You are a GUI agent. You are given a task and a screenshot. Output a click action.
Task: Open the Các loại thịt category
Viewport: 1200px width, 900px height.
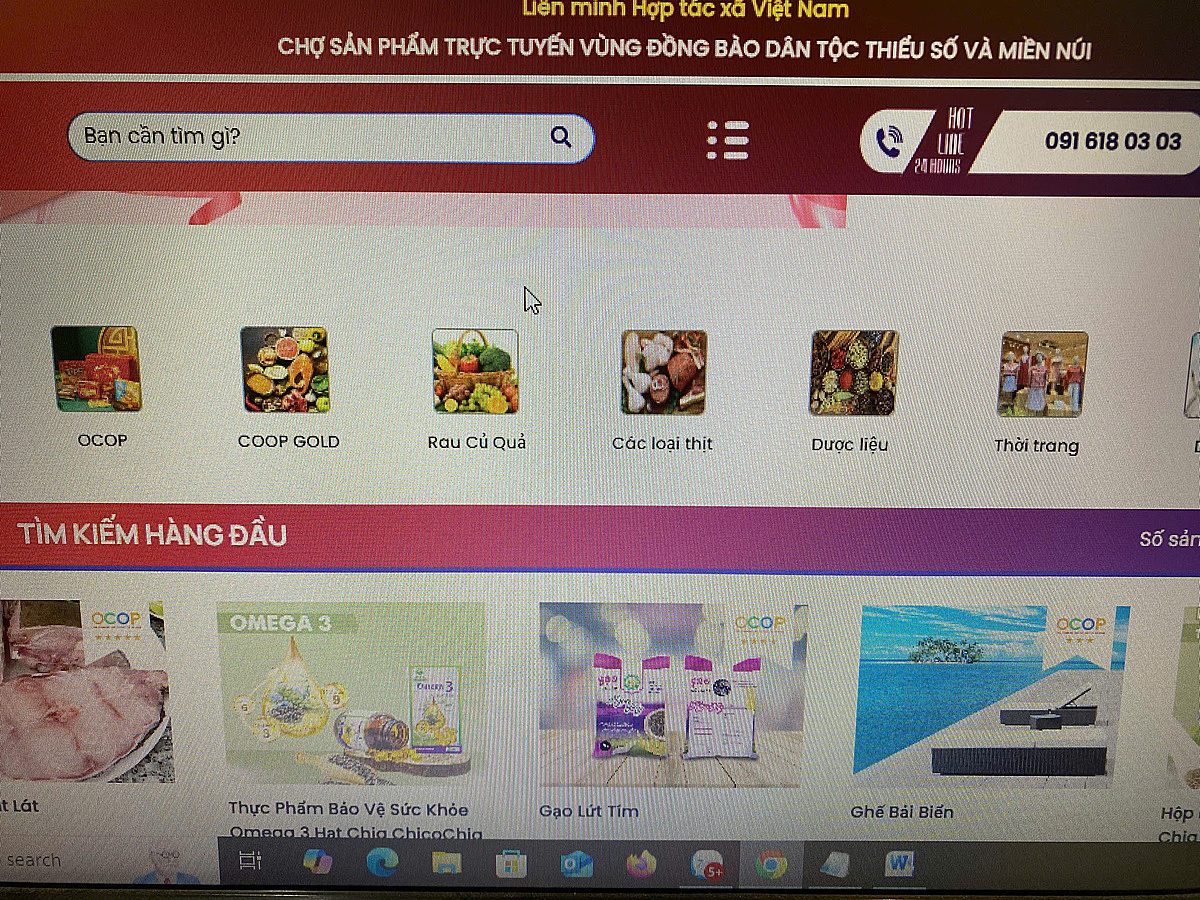click(663, 373)
